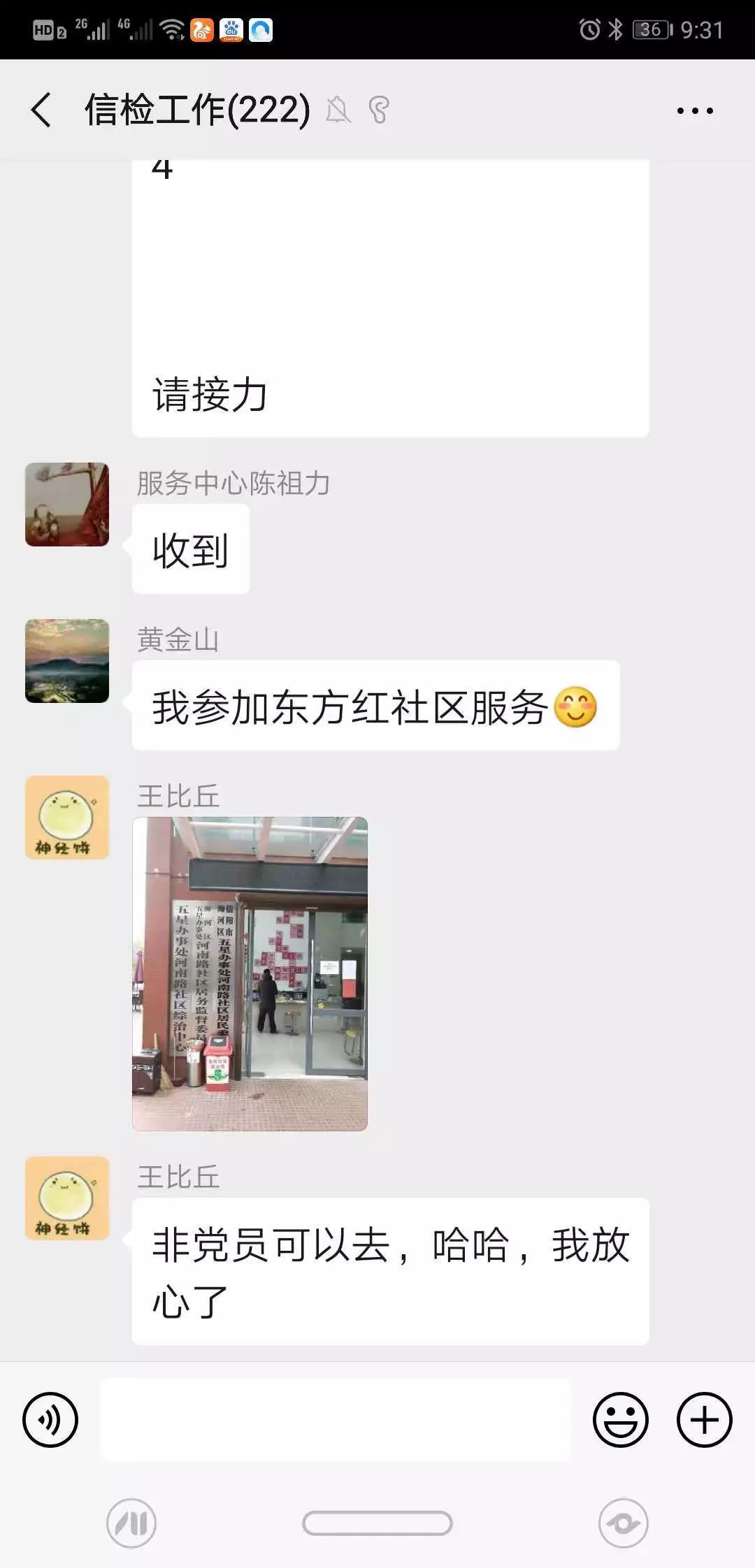The width and height of the screenshot is (755, 1568).
Task: Tap the left navigation bar icon
Action: coord(131,1523)
